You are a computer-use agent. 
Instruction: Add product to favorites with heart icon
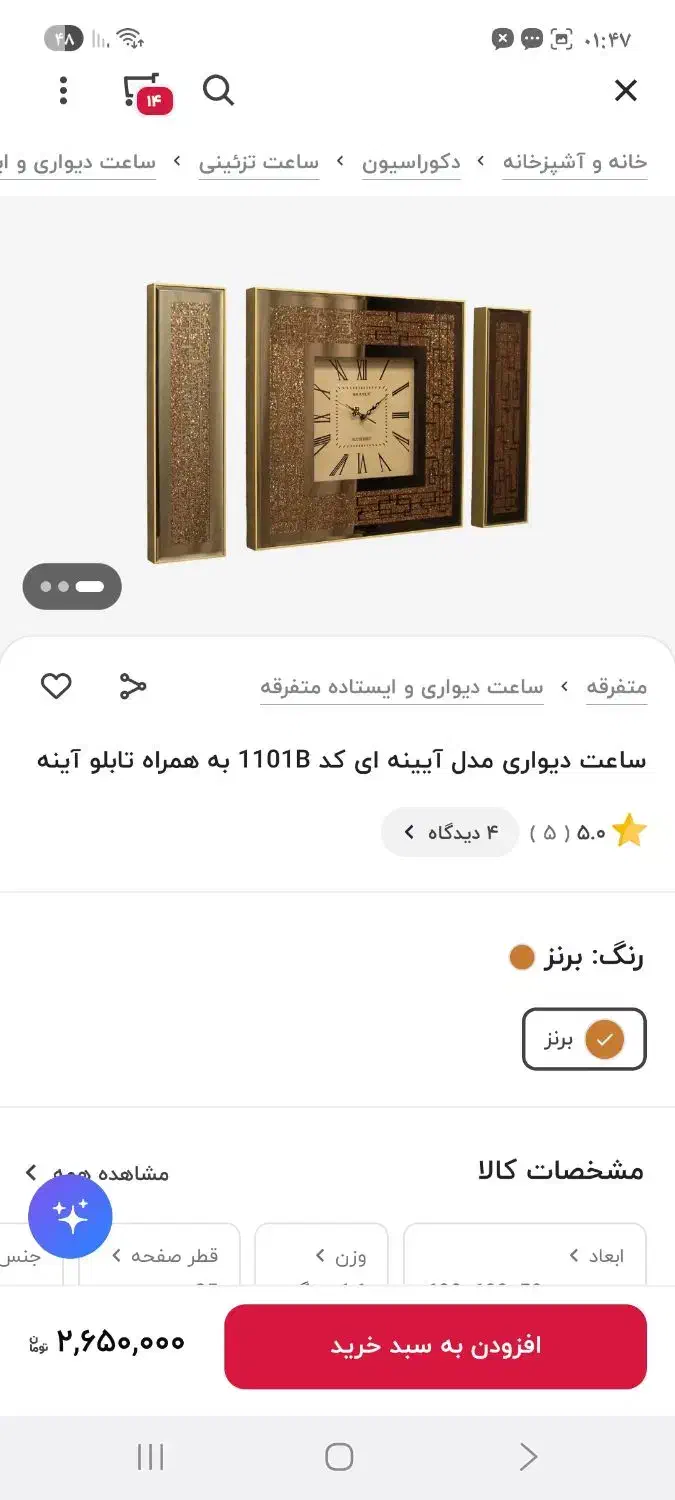(56, 686)
